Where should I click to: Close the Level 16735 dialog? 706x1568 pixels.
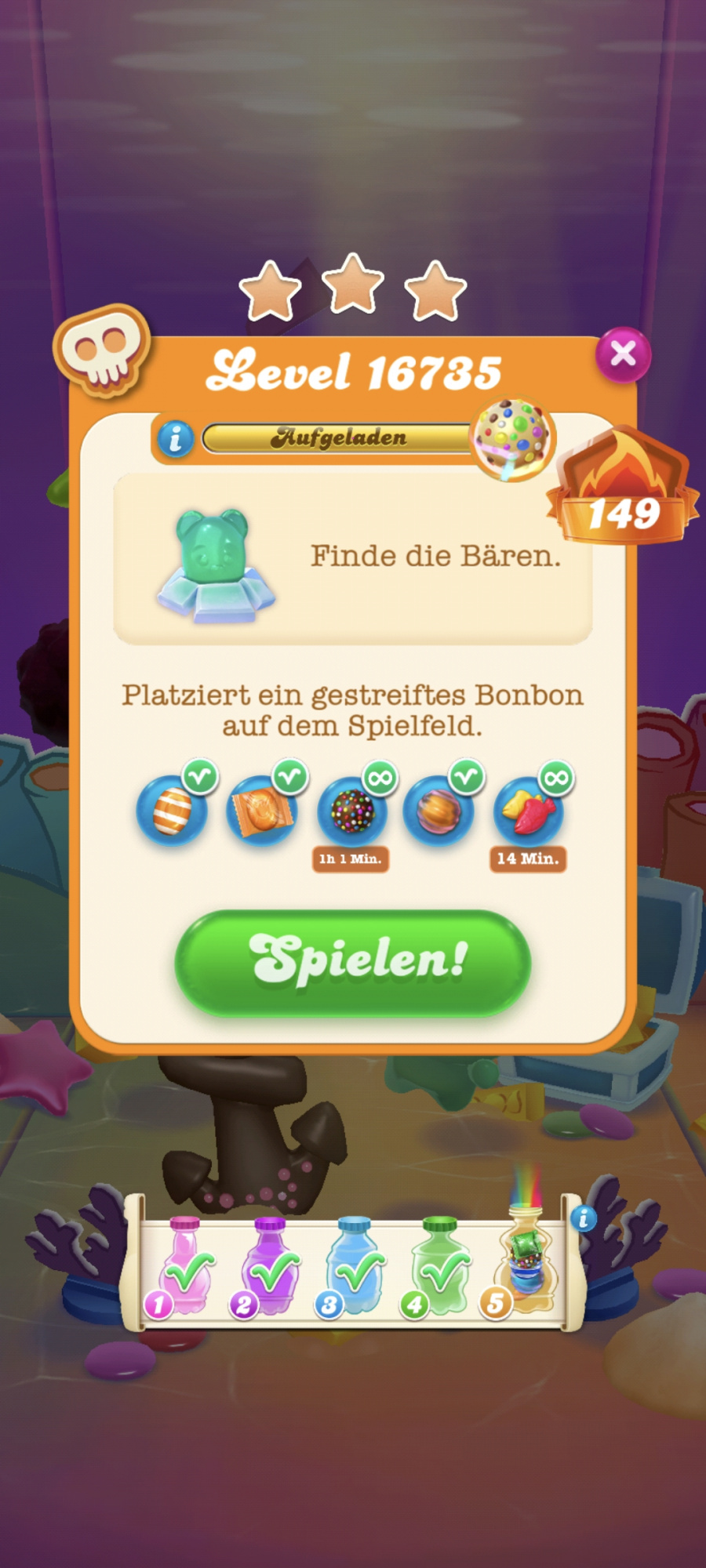[623, 354]
